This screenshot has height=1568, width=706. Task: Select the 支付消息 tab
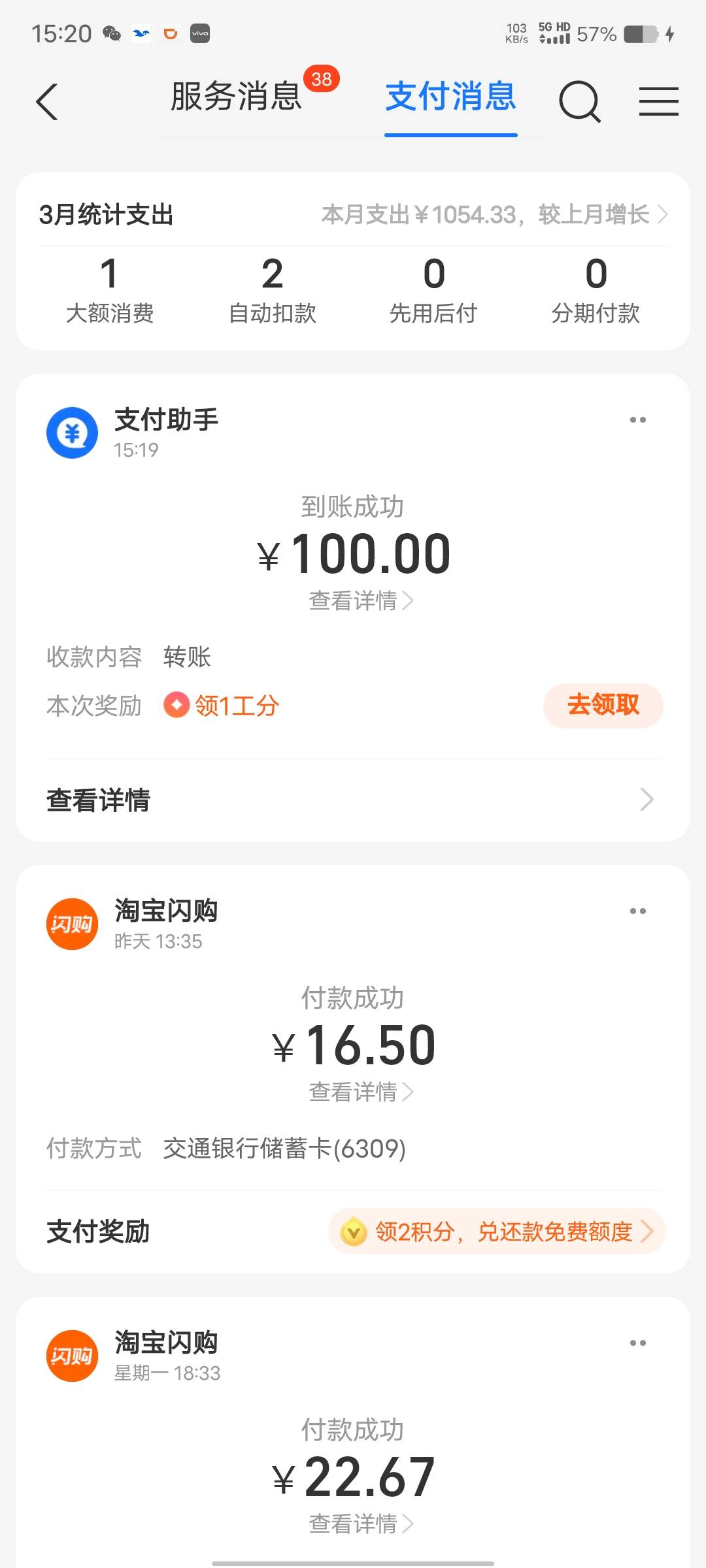(450, 97)
